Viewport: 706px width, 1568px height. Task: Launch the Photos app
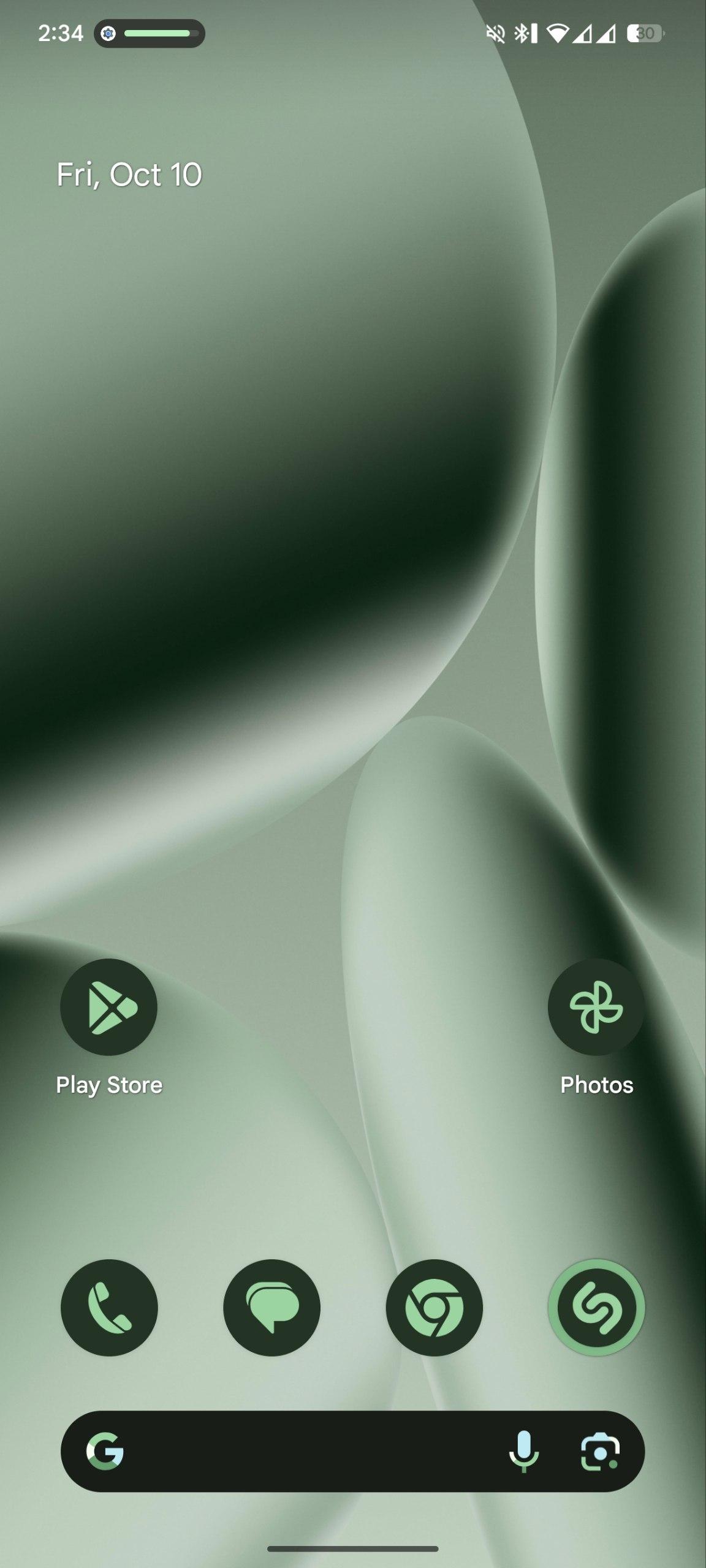(x=596, y=1007)
